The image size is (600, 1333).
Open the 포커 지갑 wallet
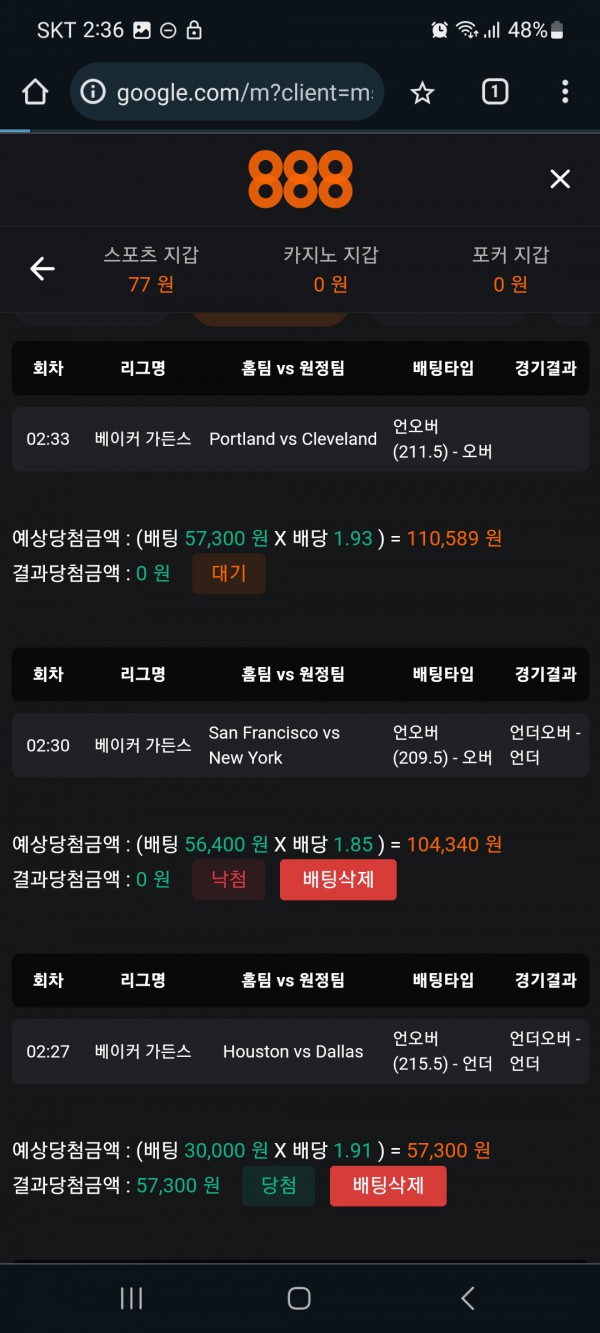(510, 269)
